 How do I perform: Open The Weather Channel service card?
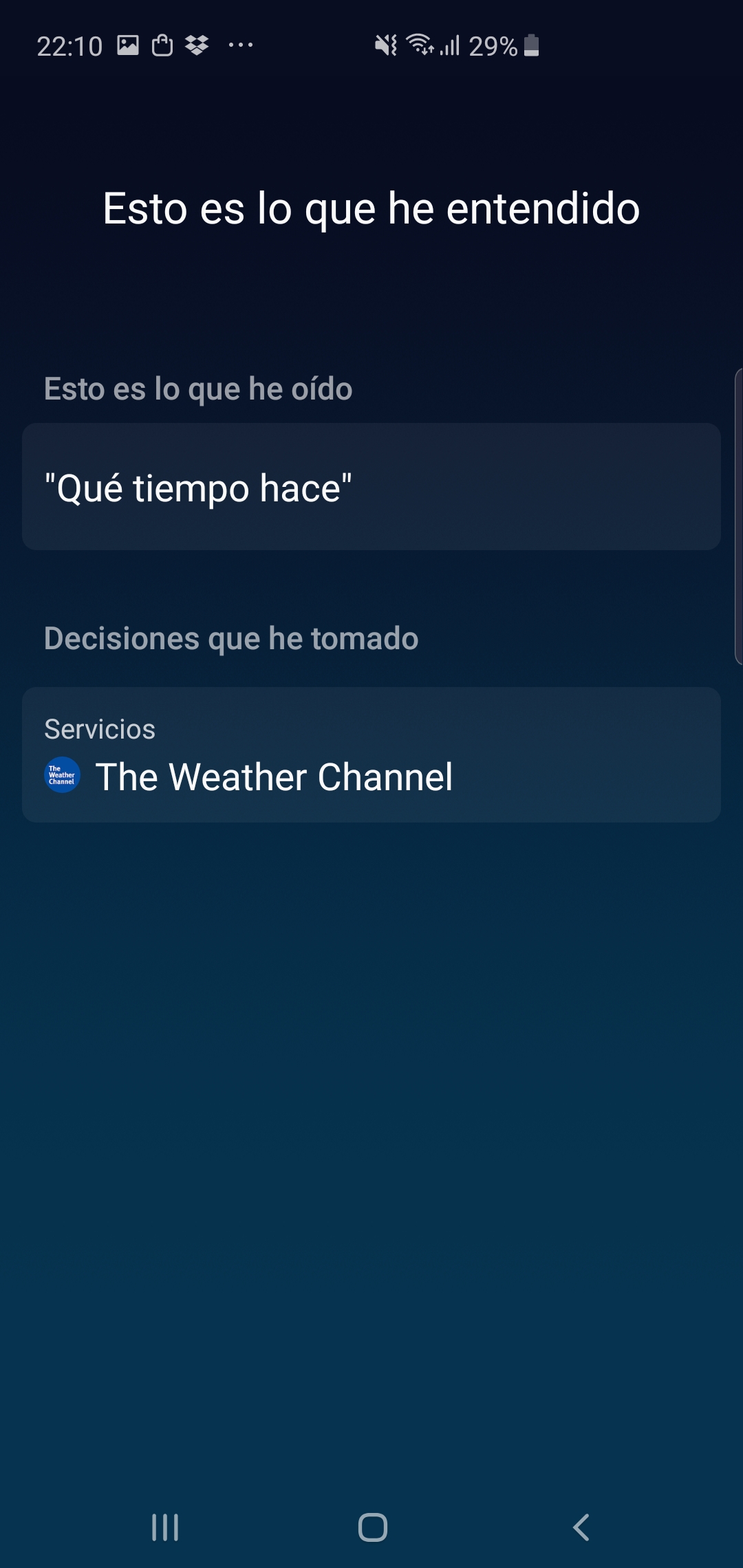tap(371, 754)
